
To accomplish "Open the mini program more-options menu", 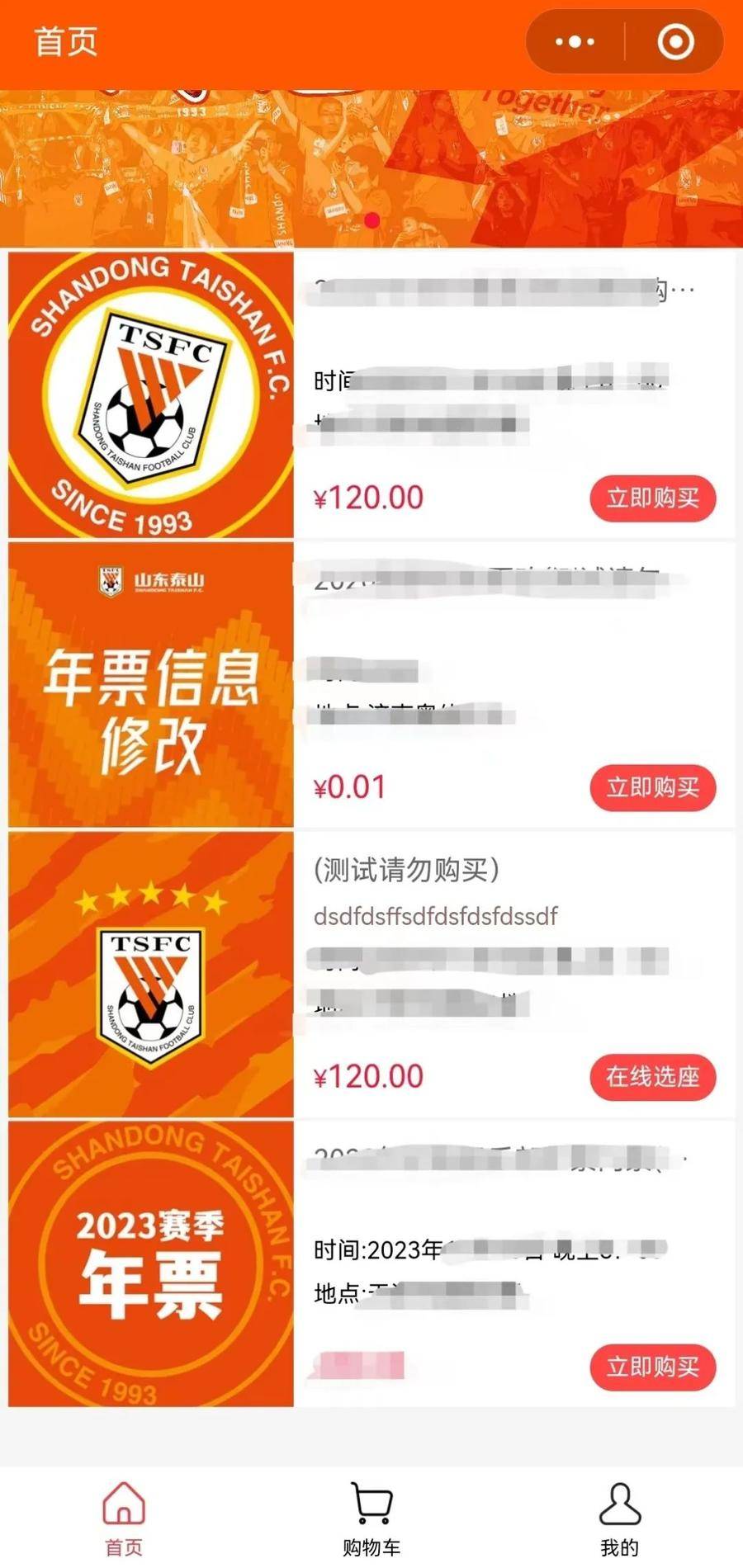I will (x=575, y=42).
